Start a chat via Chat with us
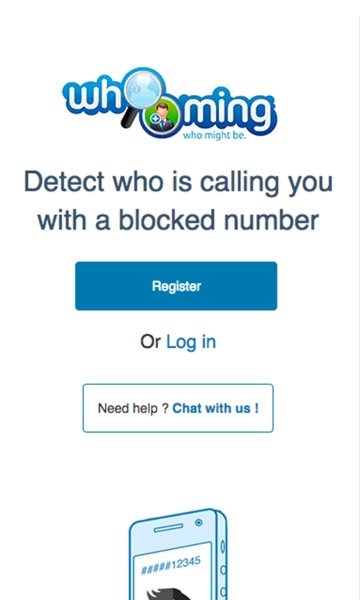Viewport: 360px width, 600px height. click(216, 408)
